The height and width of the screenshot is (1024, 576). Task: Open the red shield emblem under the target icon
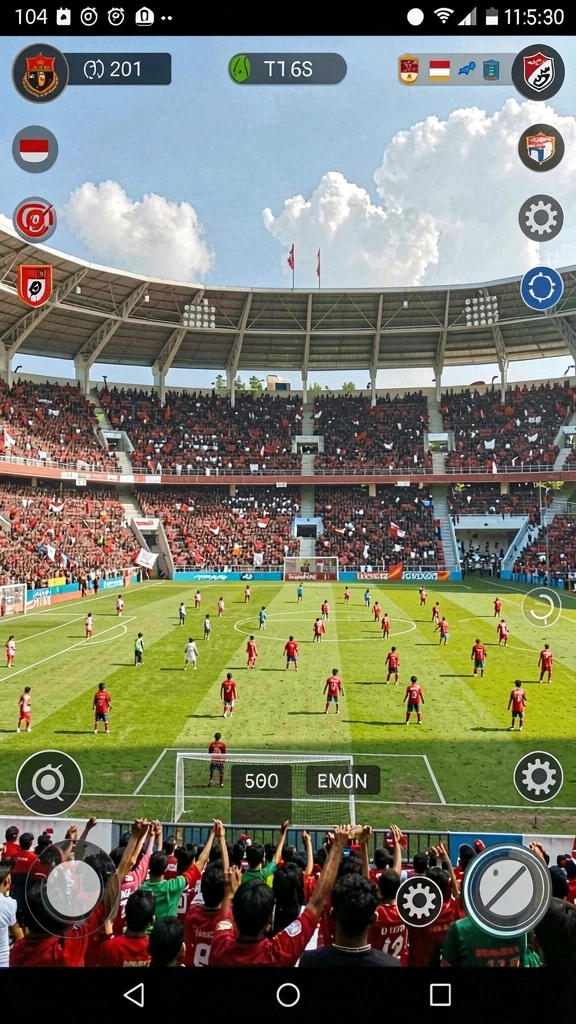(x=35, y=285)
